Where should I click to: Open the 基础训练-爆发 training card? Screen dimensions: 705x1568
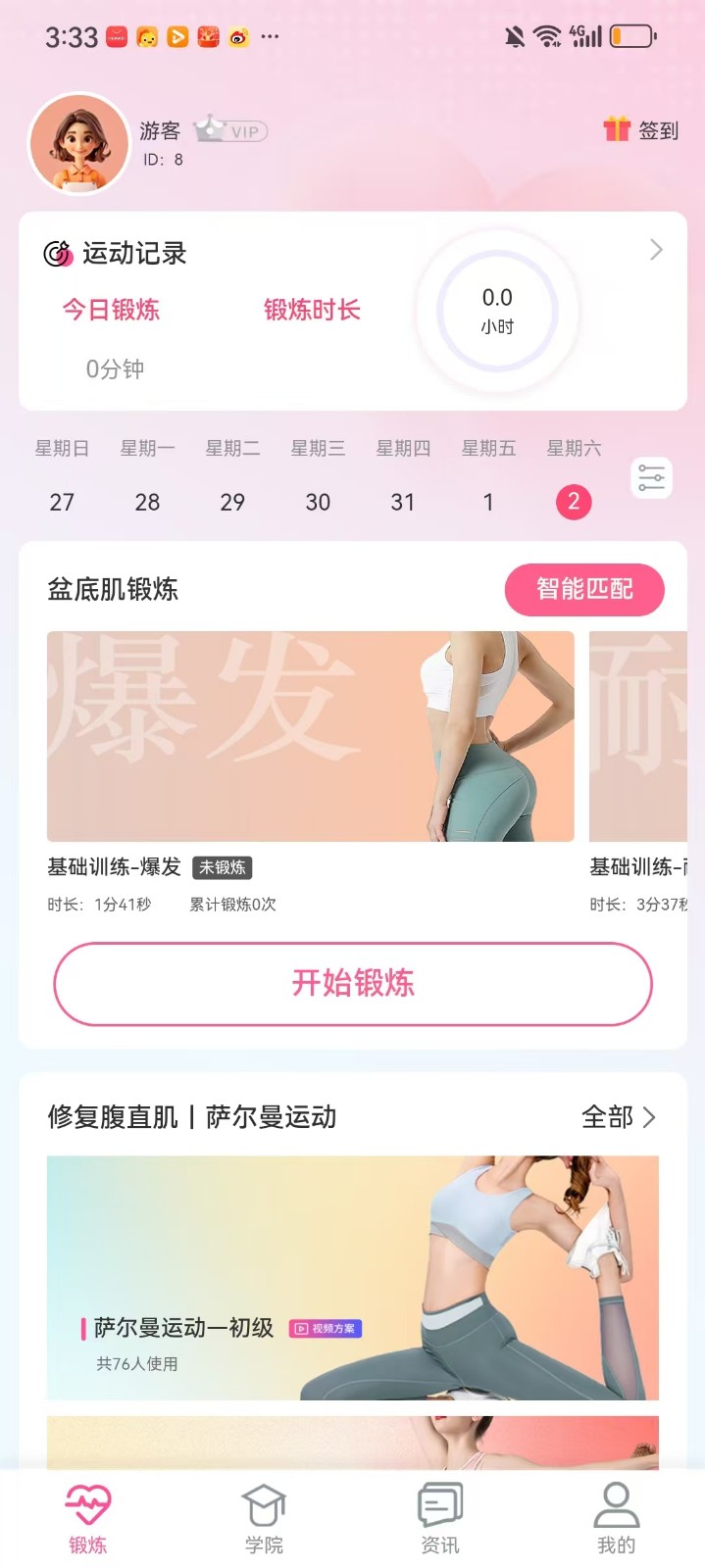310,736
